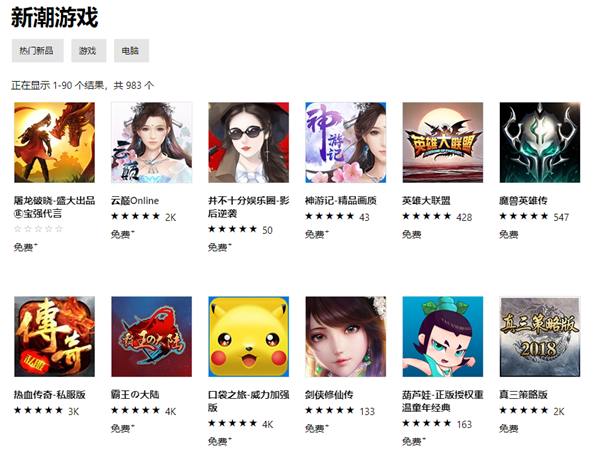Open 剑侠修仙传 game page
This screenshot has height=453, width=600.
[345, 337]
